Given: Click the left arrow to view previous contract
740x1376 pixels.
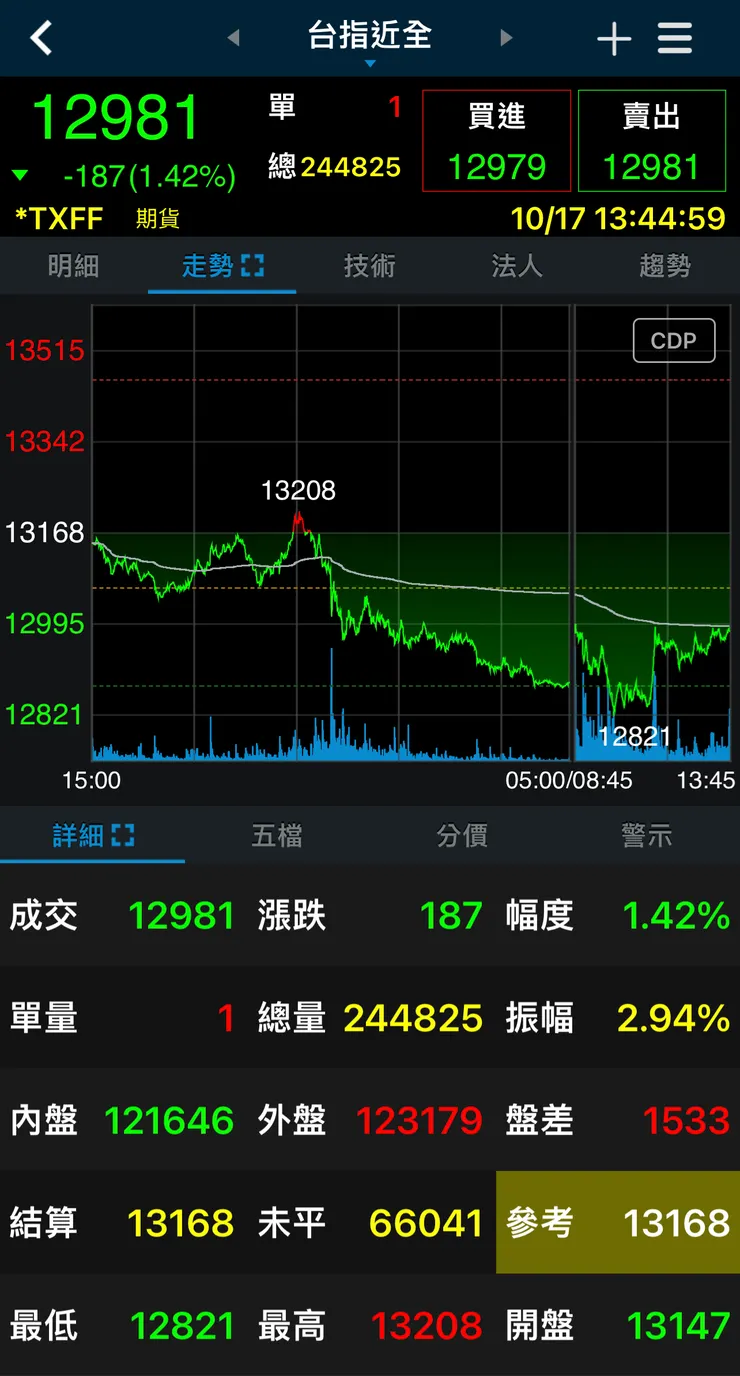Looking at the screenshot, I should pos(233,37).
